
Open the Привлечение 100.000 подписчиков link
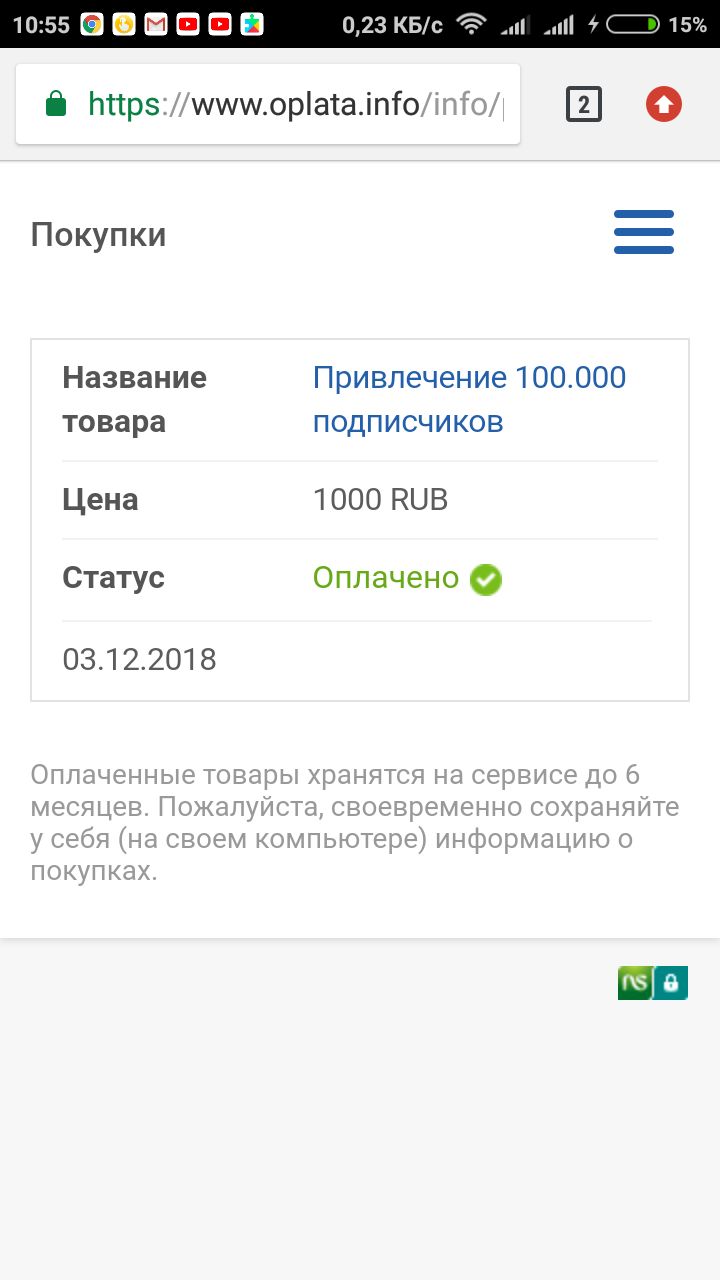click(469, 399)
